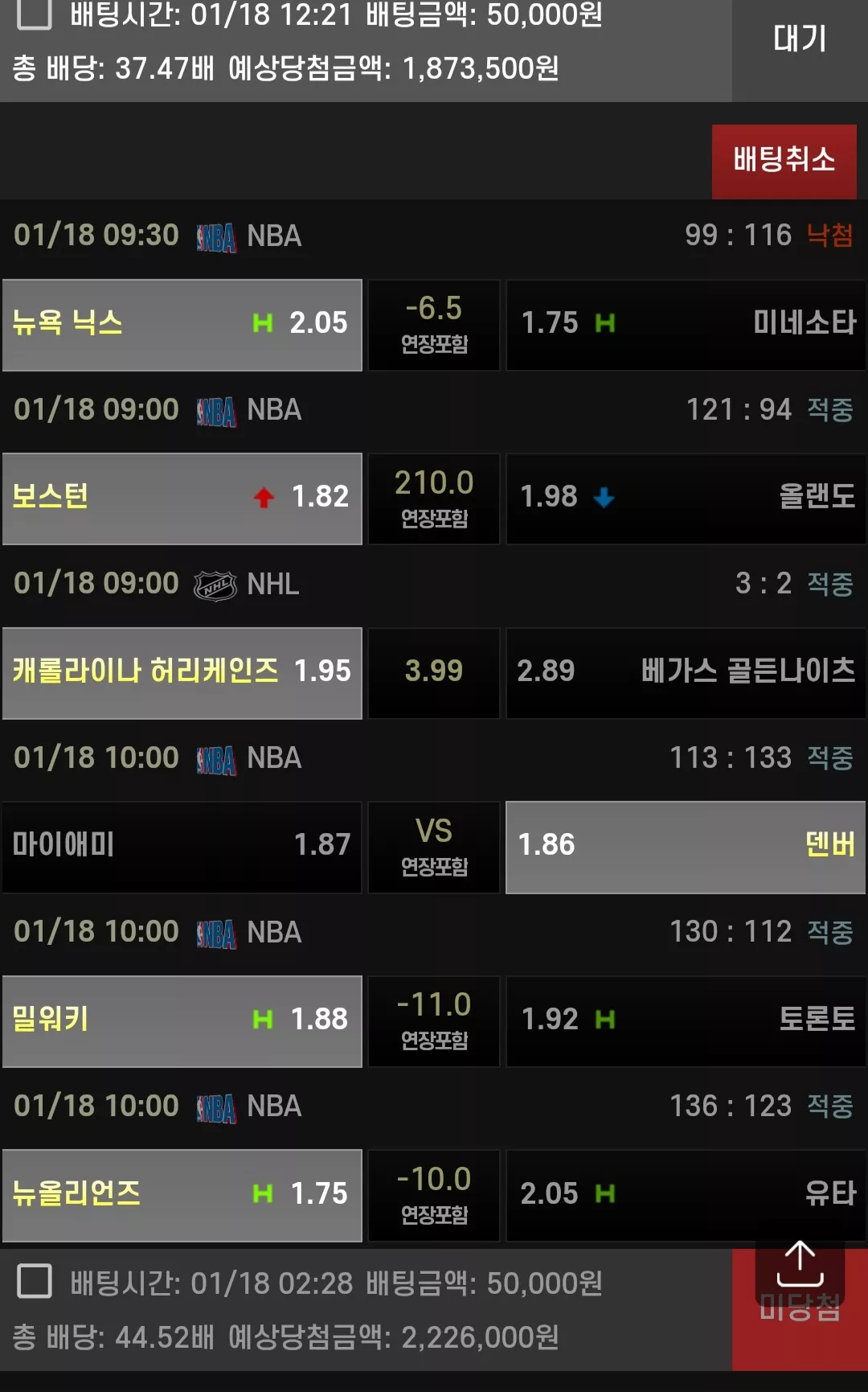Select the 밀워키 1.88 handicap pick

pyautogui.click(x=182, y=1021)
